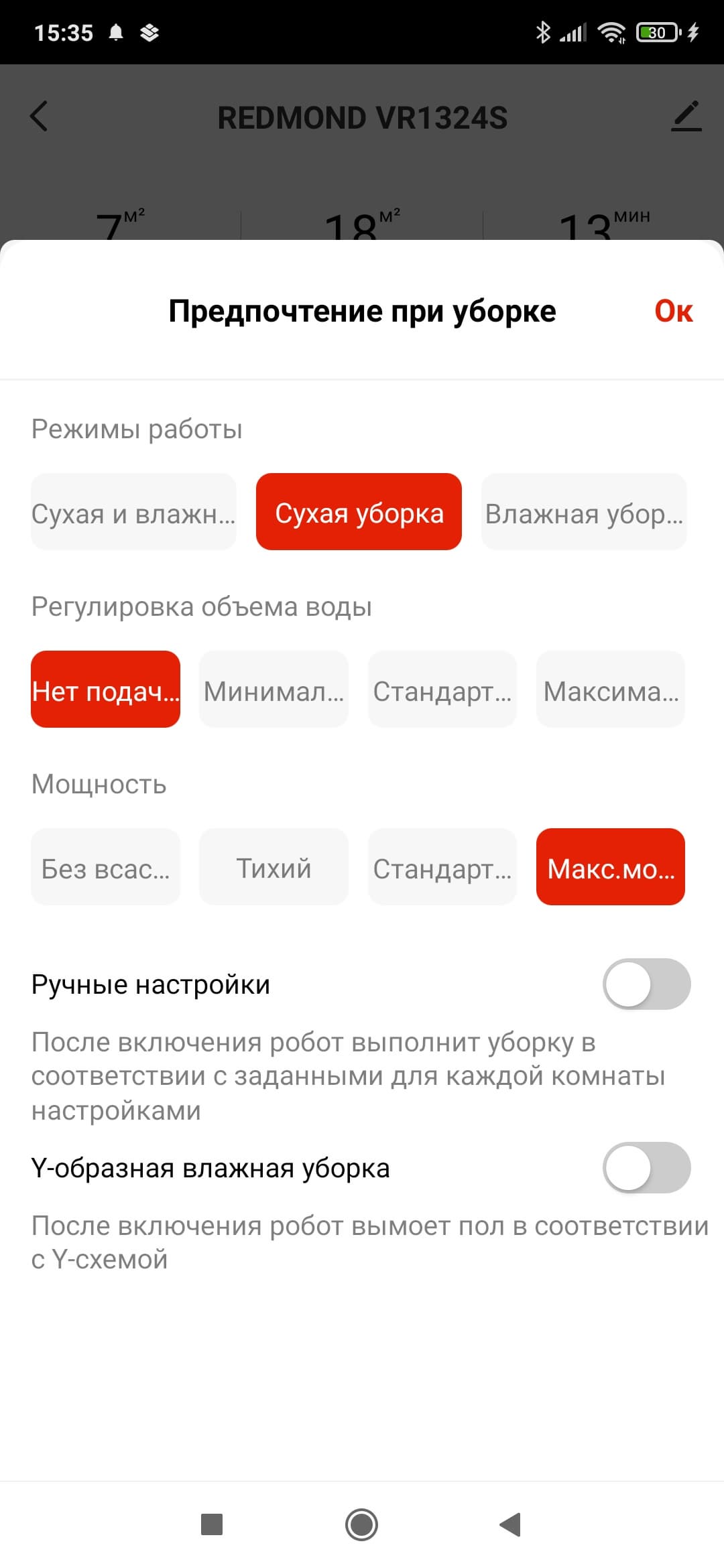Turn on Y-образная влажная уборка
The height and width of the screenshot is (1568, 724).
tap(646, 1168)
